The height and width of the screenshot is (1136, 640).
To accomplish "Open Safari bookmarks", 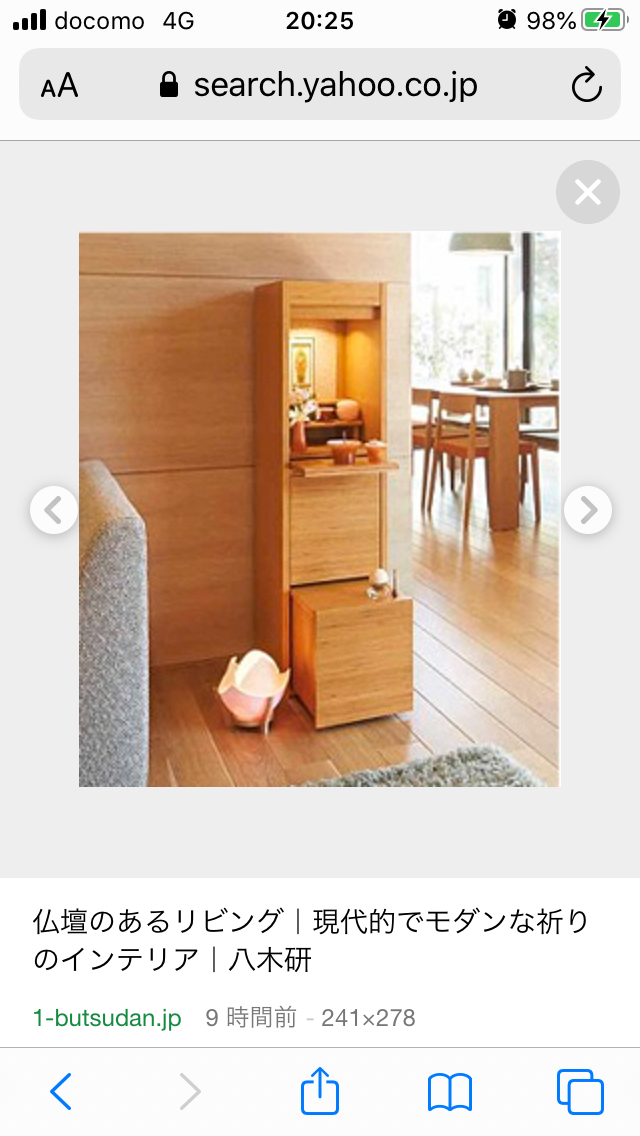I will point(450,1091).
